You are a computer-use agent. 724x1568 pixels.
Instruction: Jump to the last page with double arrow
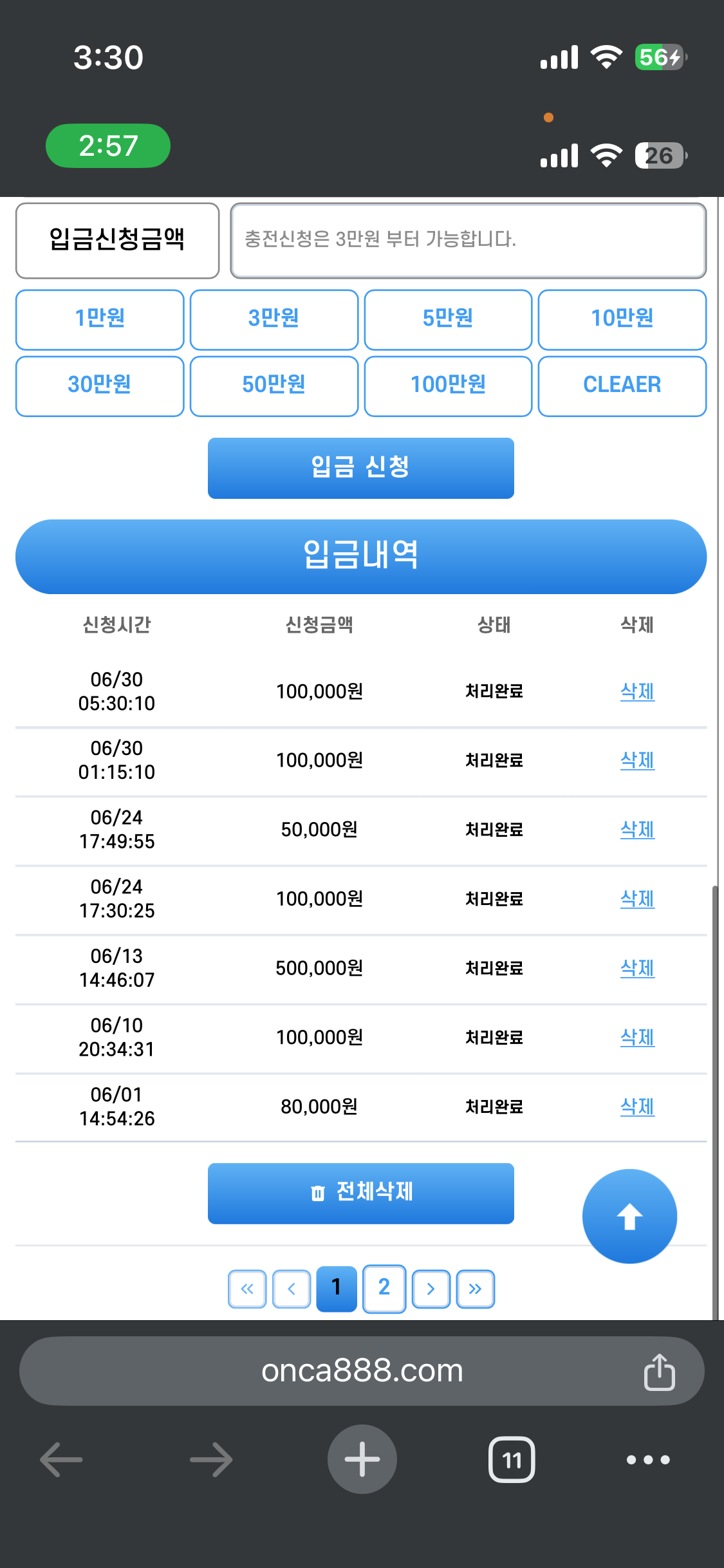click(476, 1289)
